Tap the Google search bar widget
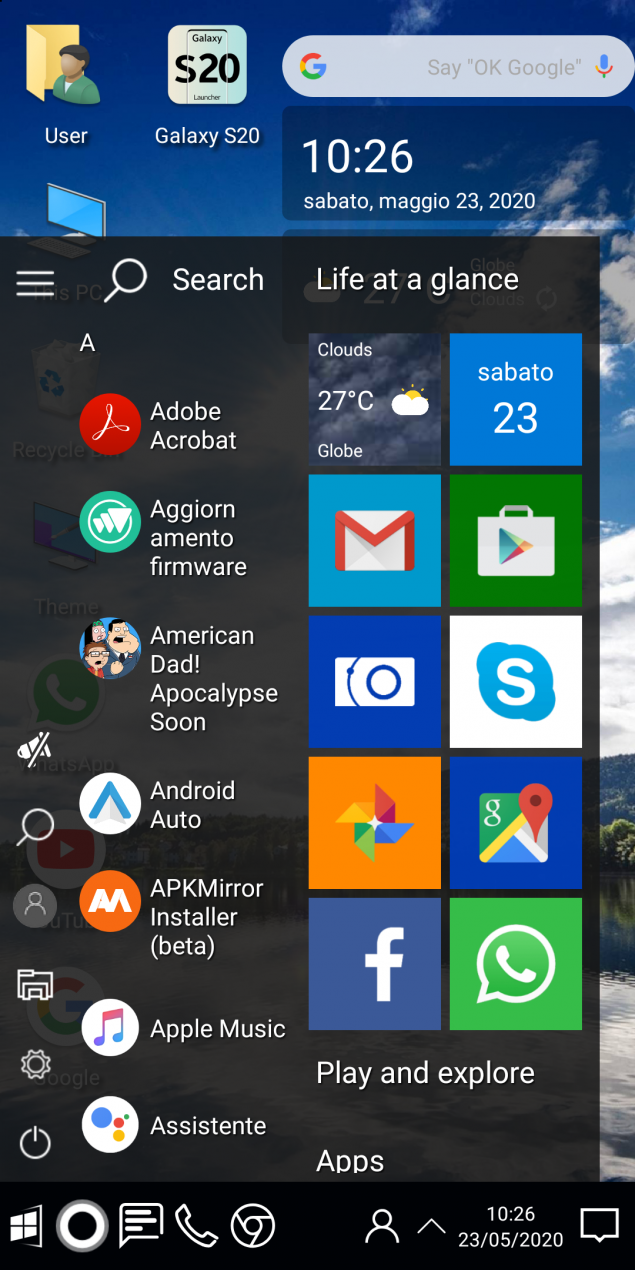The width and height of the screenshot is (635, 1270). 458,67
